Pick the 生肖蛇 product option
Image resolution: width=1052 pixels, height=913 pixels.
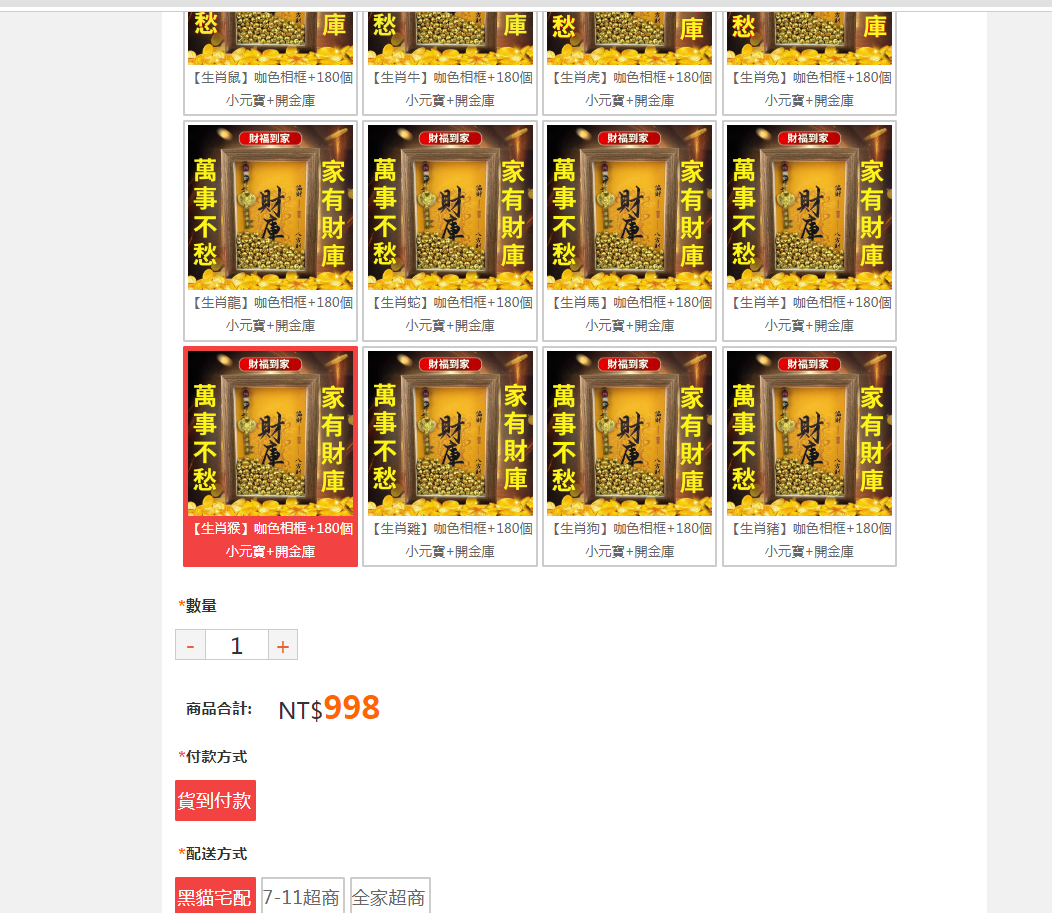(450, 231)
